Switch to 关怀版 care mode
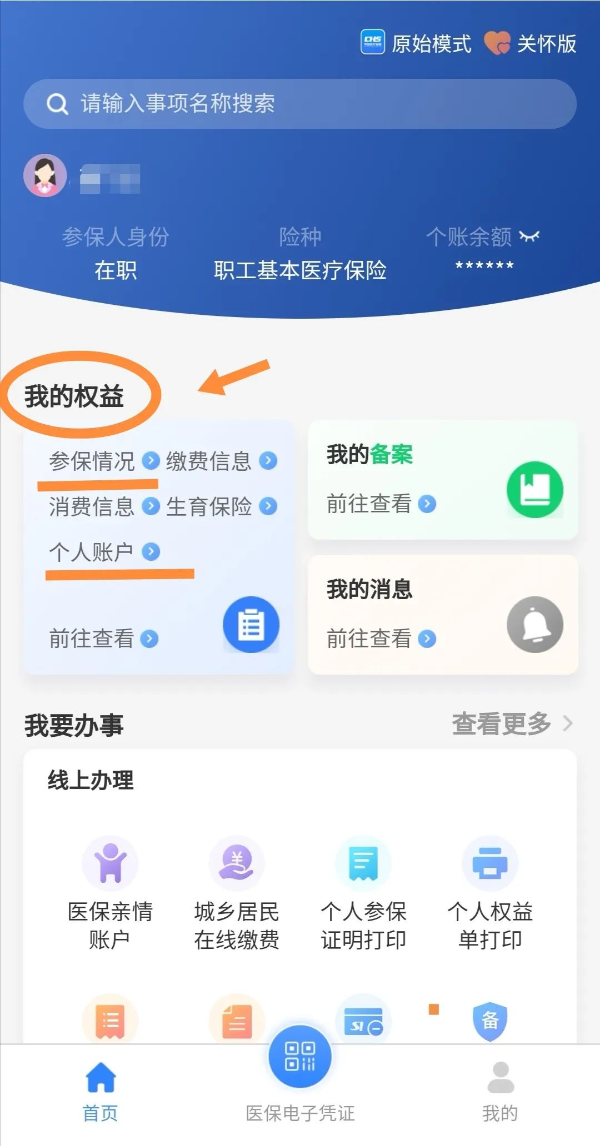The image size is (600, 1146). [531, 43]
